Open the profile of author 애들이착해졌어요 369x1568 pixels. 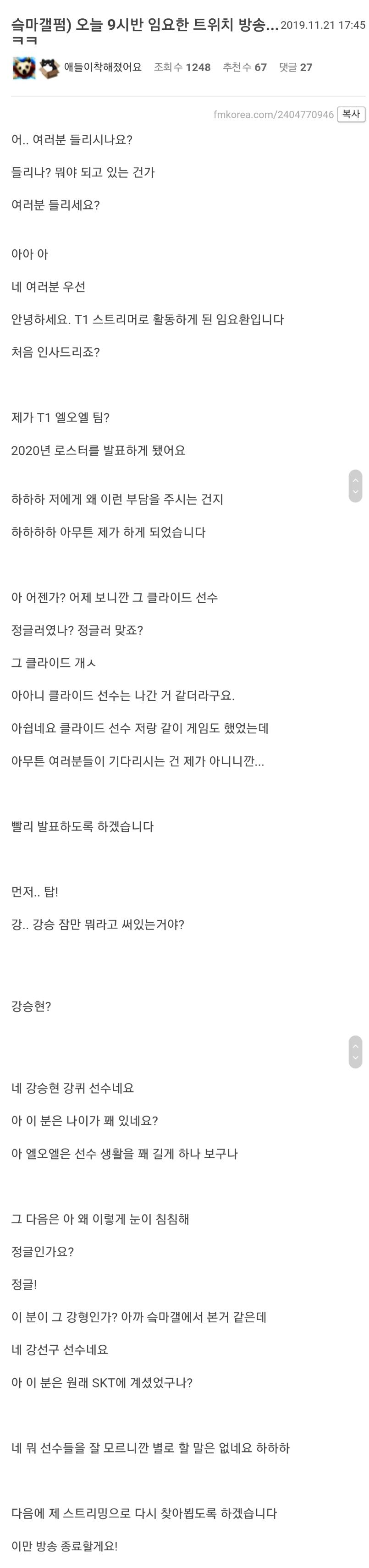pyautogui.click(x=102, y=67)
